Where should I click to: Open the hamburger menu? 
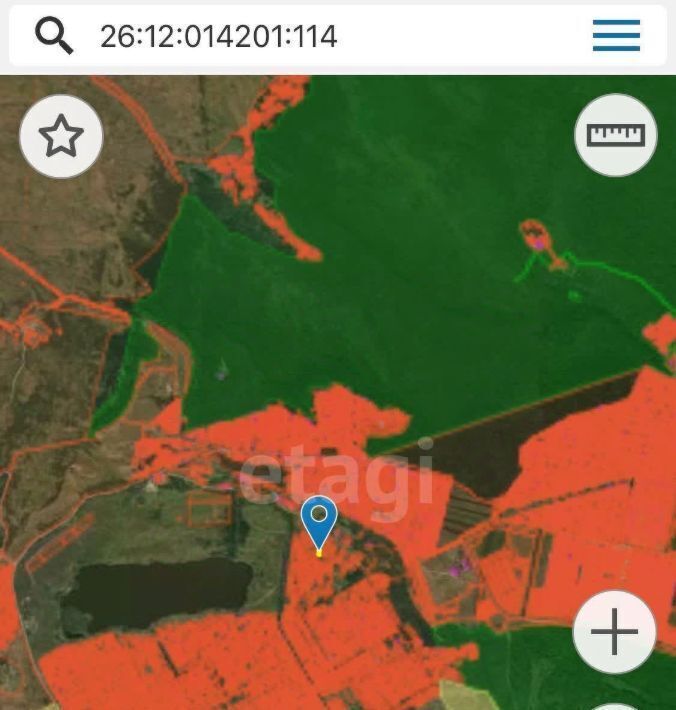(x=616, y=36)
